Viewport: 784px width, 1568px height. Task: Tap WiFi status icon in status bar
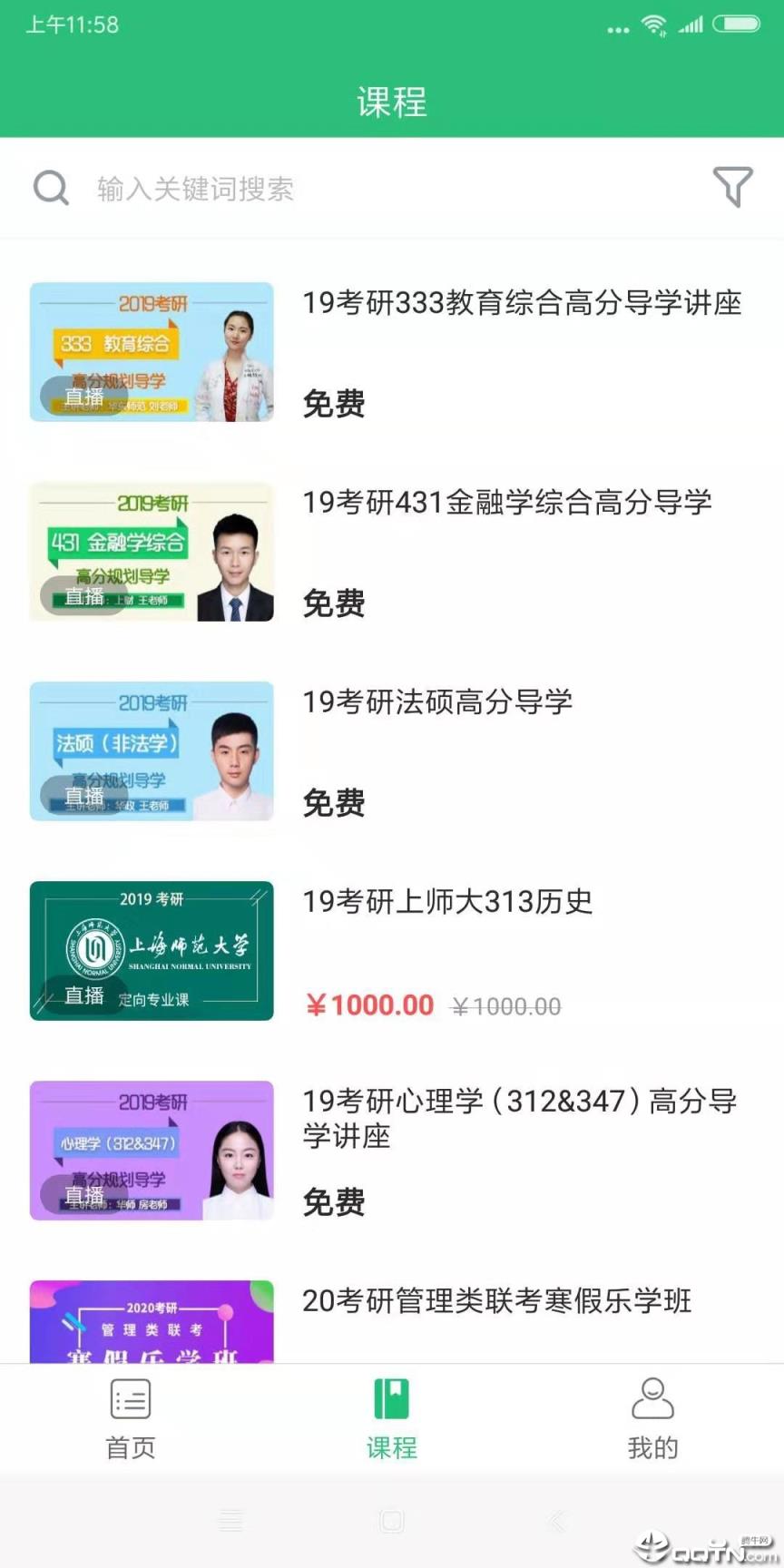coord(656,25)
